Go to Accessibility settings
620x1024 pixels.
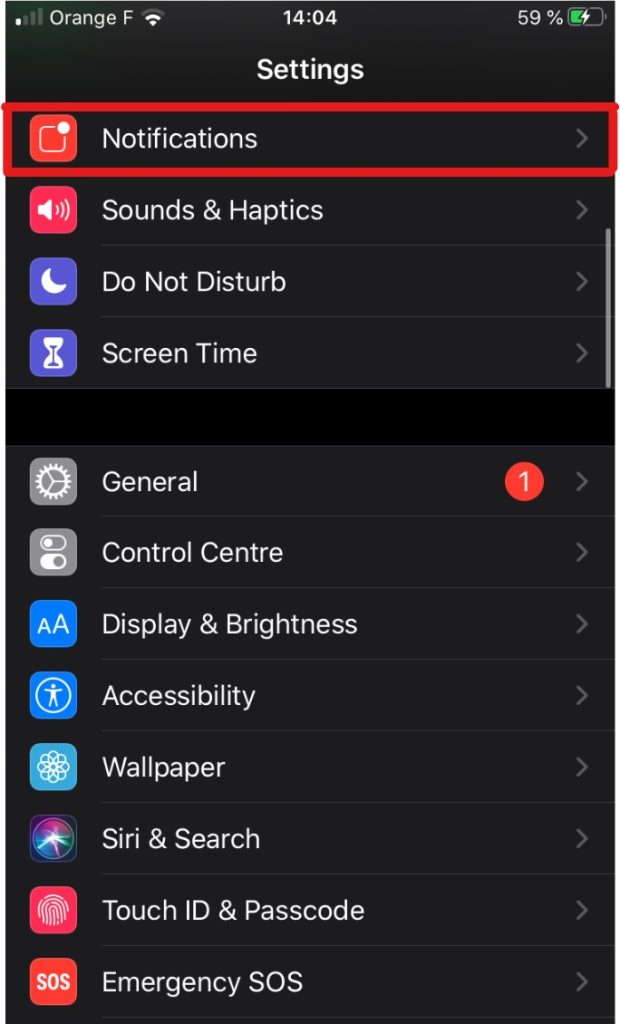click(310, 696)
